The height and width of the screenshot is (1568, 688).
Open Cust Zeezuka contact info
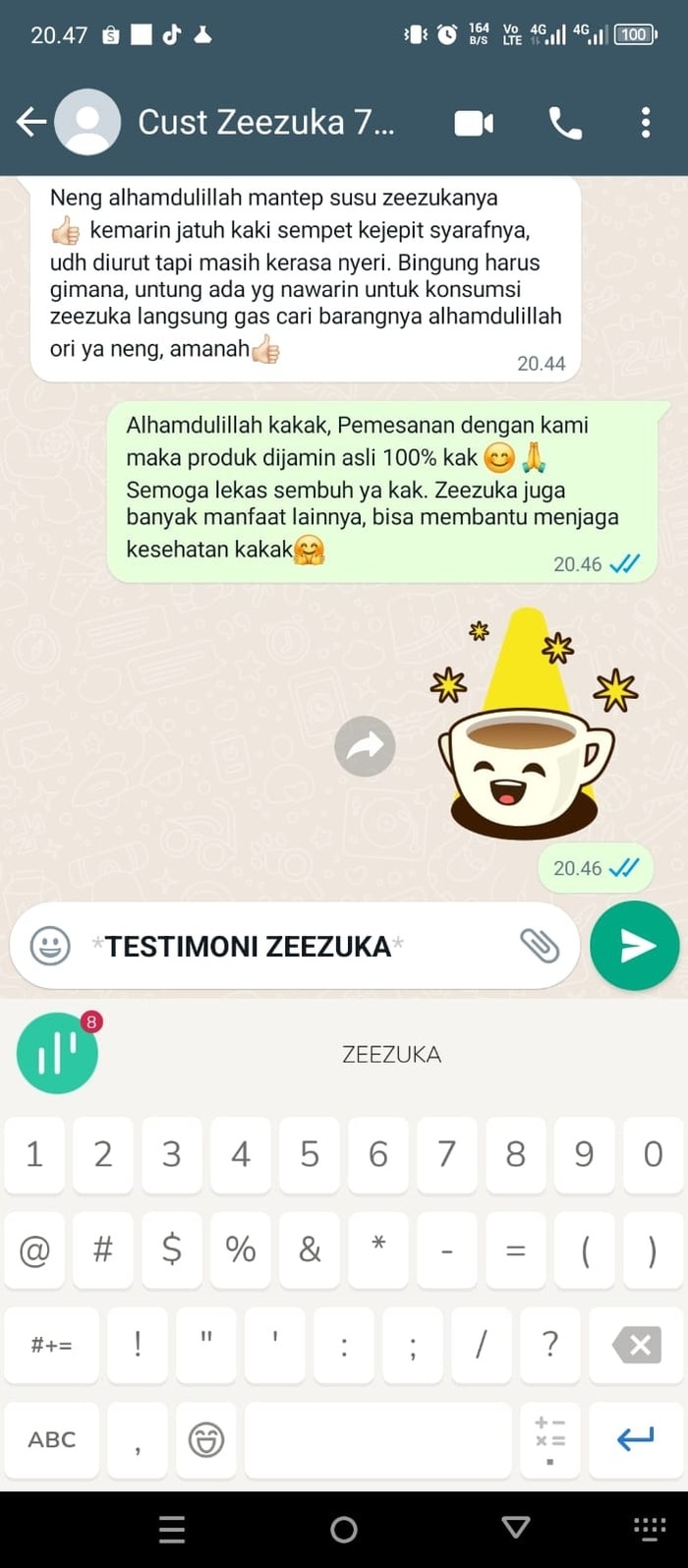(x=265, y=122)
